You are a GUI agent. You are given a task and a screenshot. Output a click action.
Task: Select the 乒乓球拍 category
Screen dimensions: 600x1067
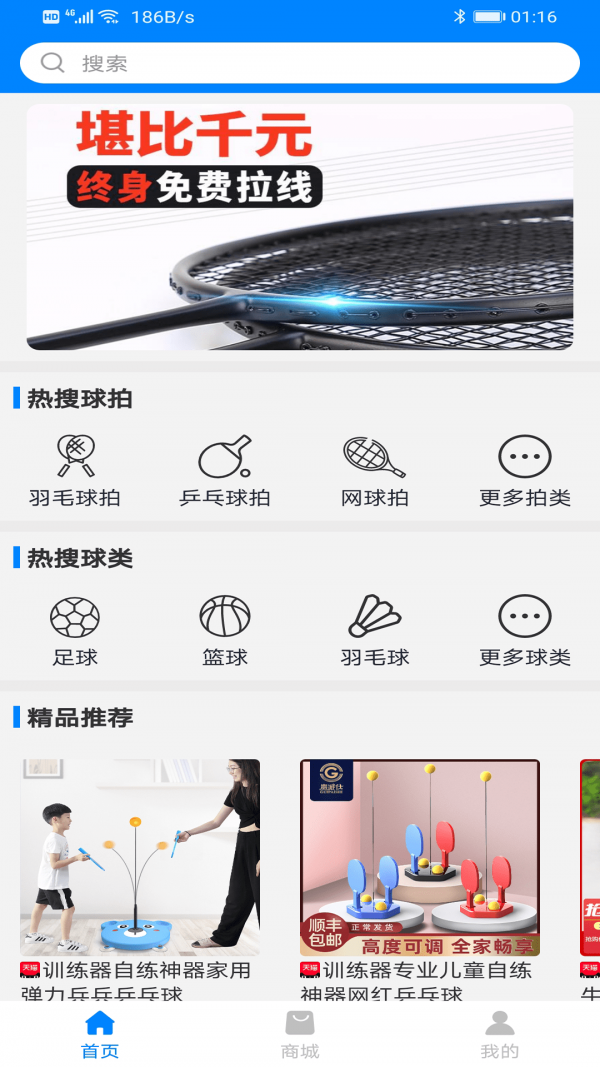225,471
